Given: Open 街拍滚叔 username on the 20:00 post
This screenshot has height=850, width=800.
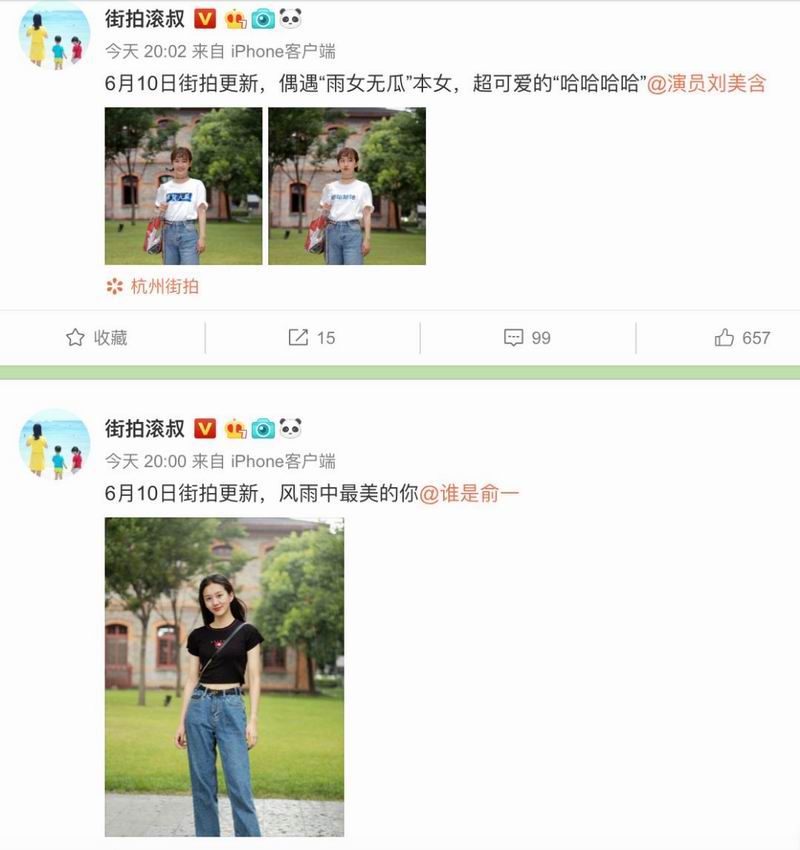Looking at the screenshot, I should pyautogui.click(x=145, y=428).
